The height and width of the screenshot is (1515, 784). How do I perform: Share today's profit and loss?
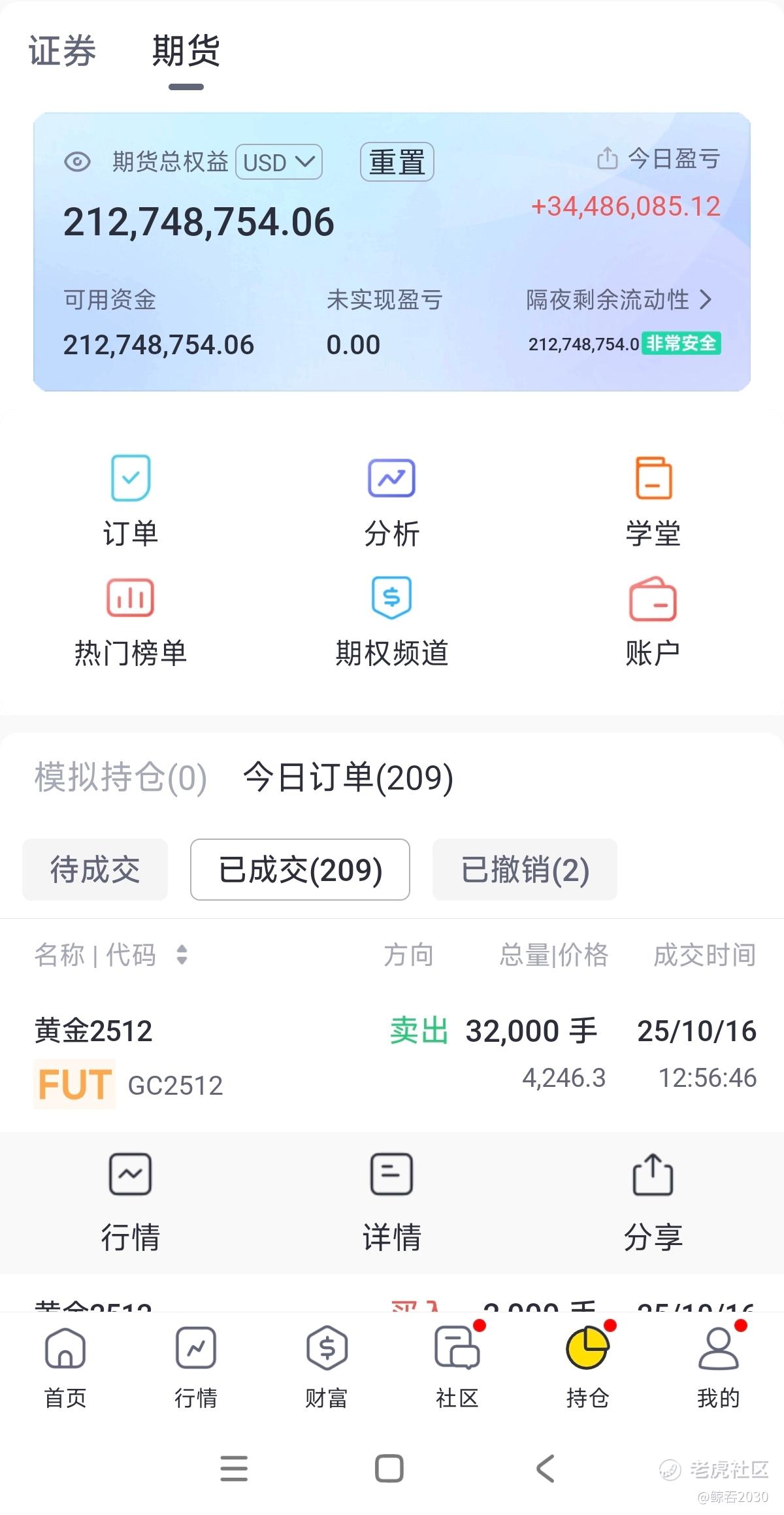click(608, 158)
